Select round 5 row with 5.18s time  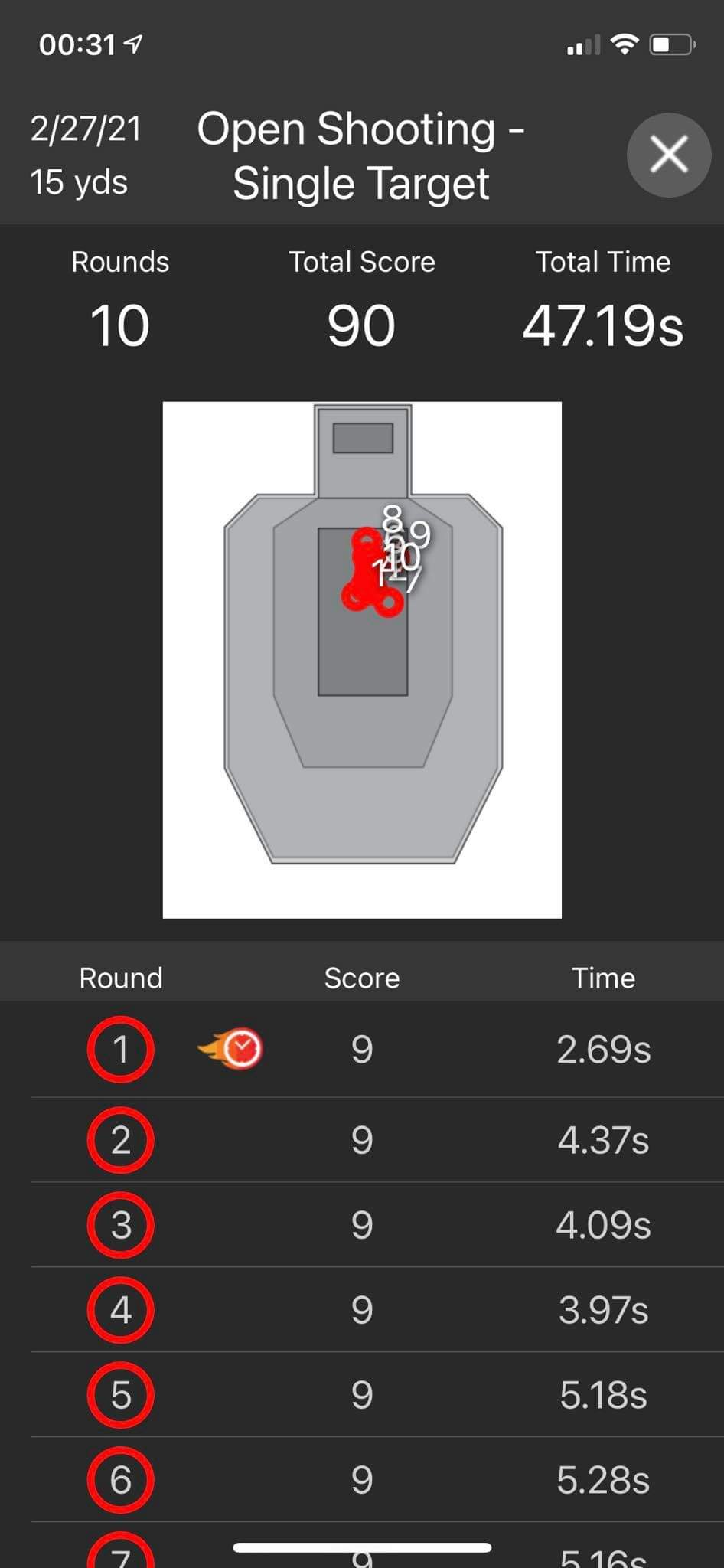tap(362, 1395)
